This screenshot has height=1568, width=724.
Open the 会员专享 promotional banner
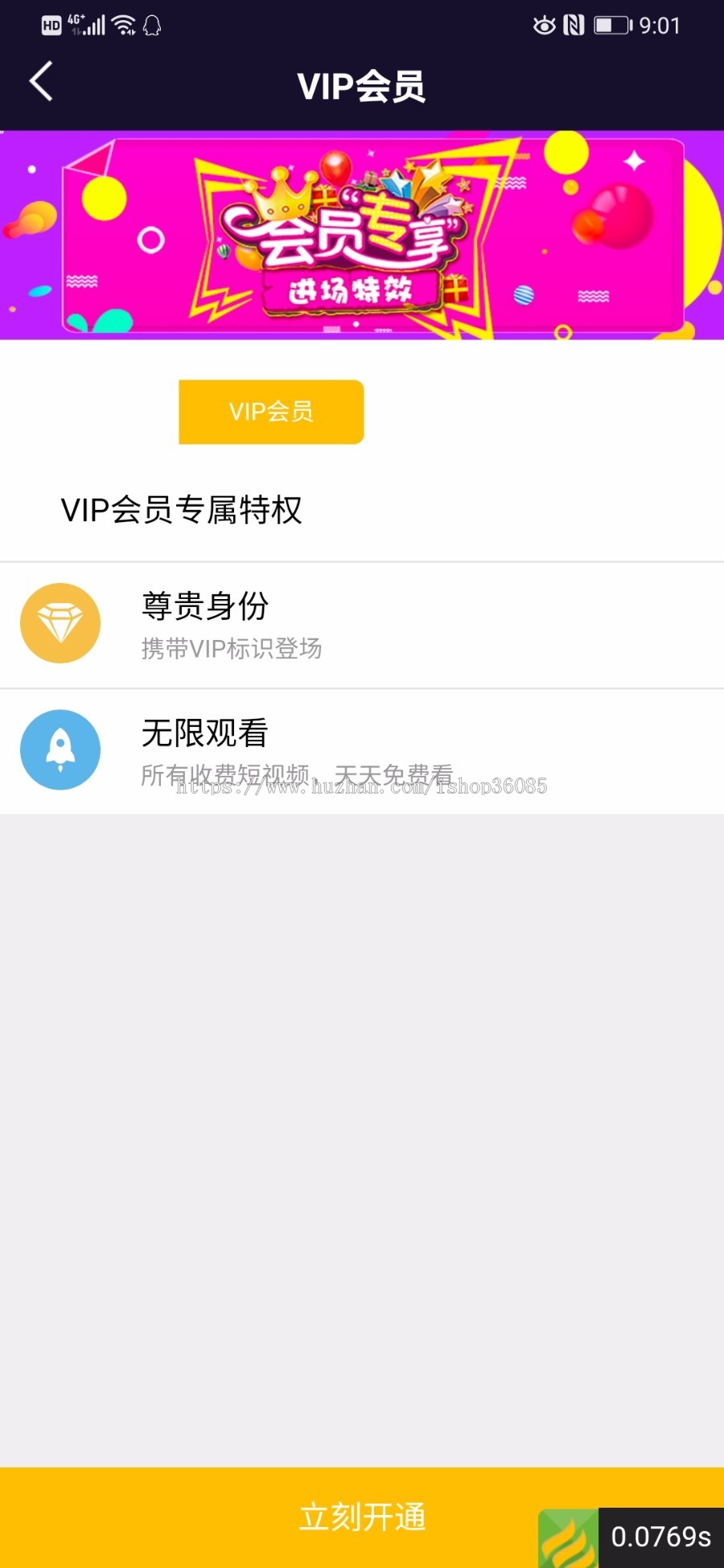362,235
